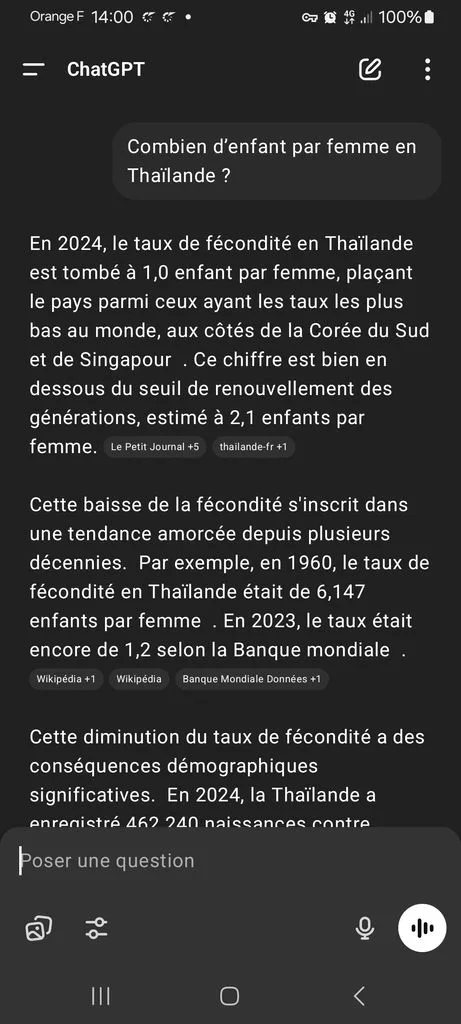The width and height of the screenshot is (461, 1024).
Task: Go back using the system back button
Action: click(358, 996)
